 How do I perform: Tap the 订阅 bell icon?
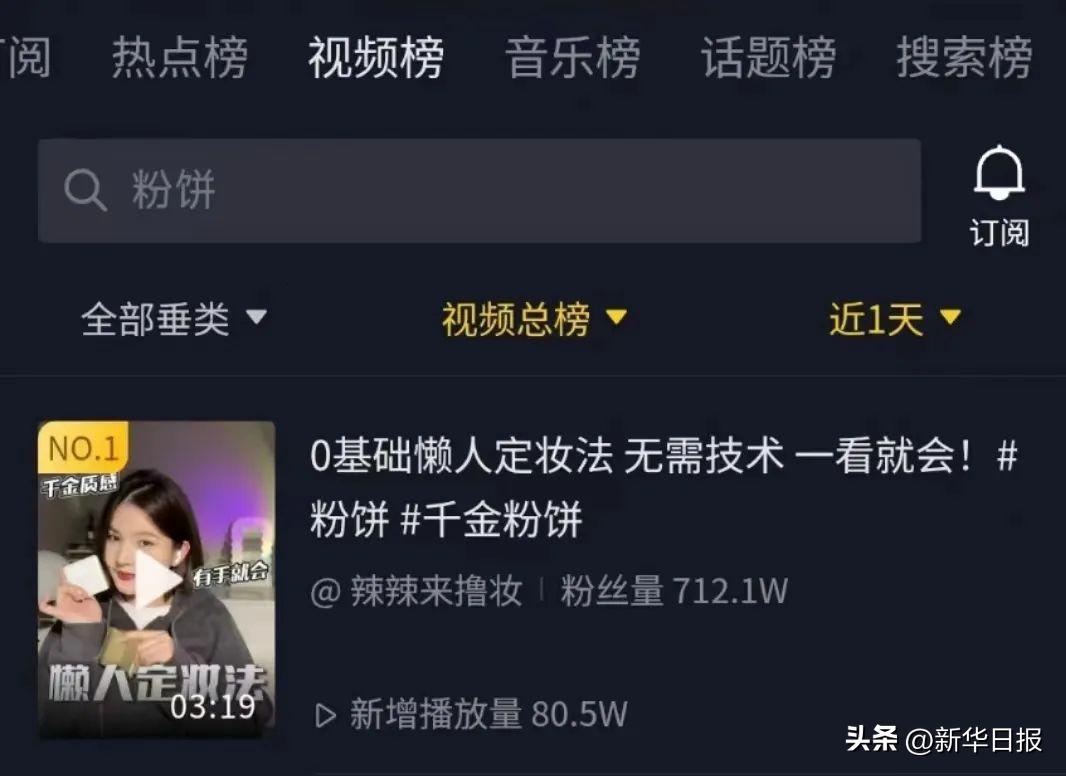(x=999, y=176)
